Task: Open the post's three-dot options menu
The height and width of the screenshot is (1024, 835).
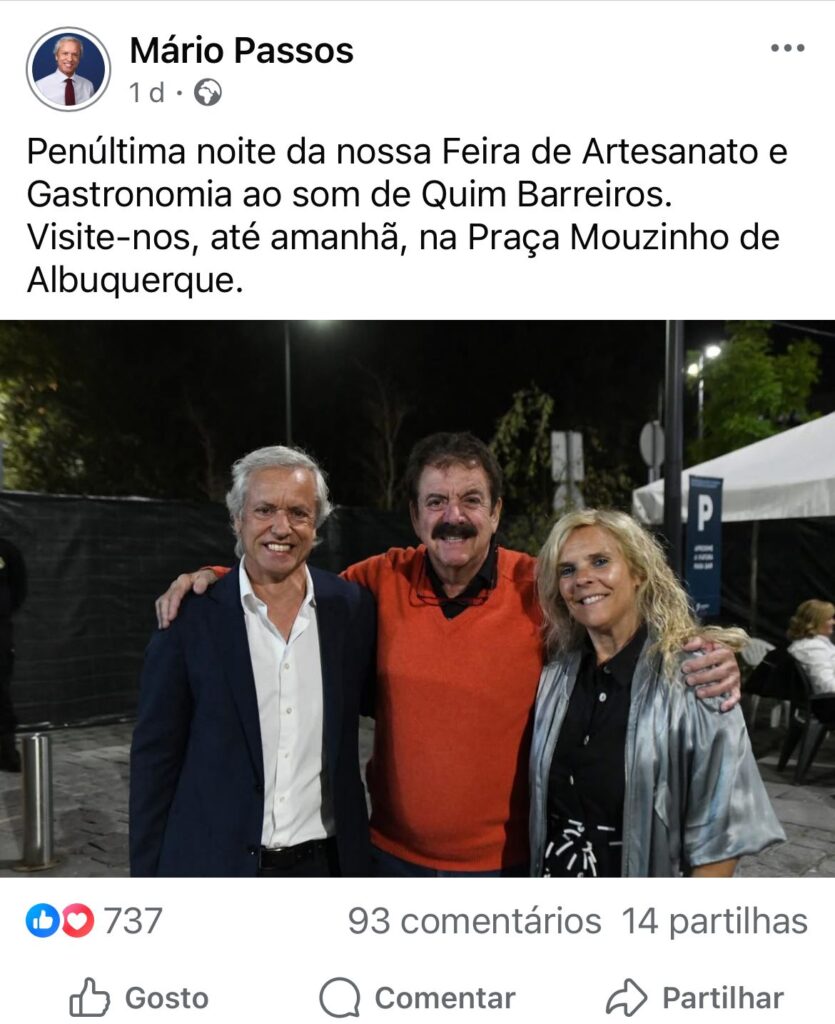Action: click(x=787, y=49)
